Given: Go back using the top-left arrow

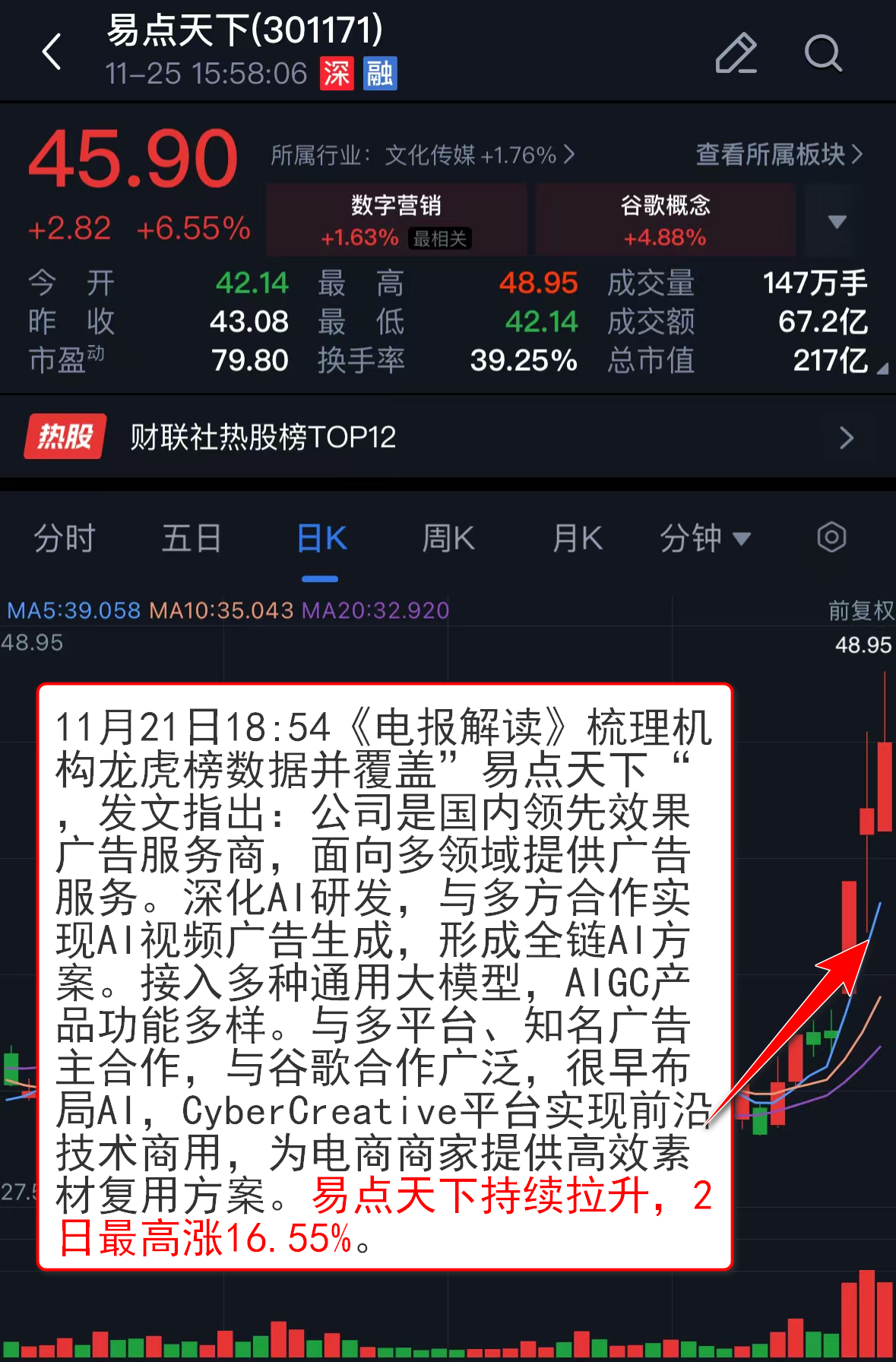Looking at the screenshot, I should point(52,52).
